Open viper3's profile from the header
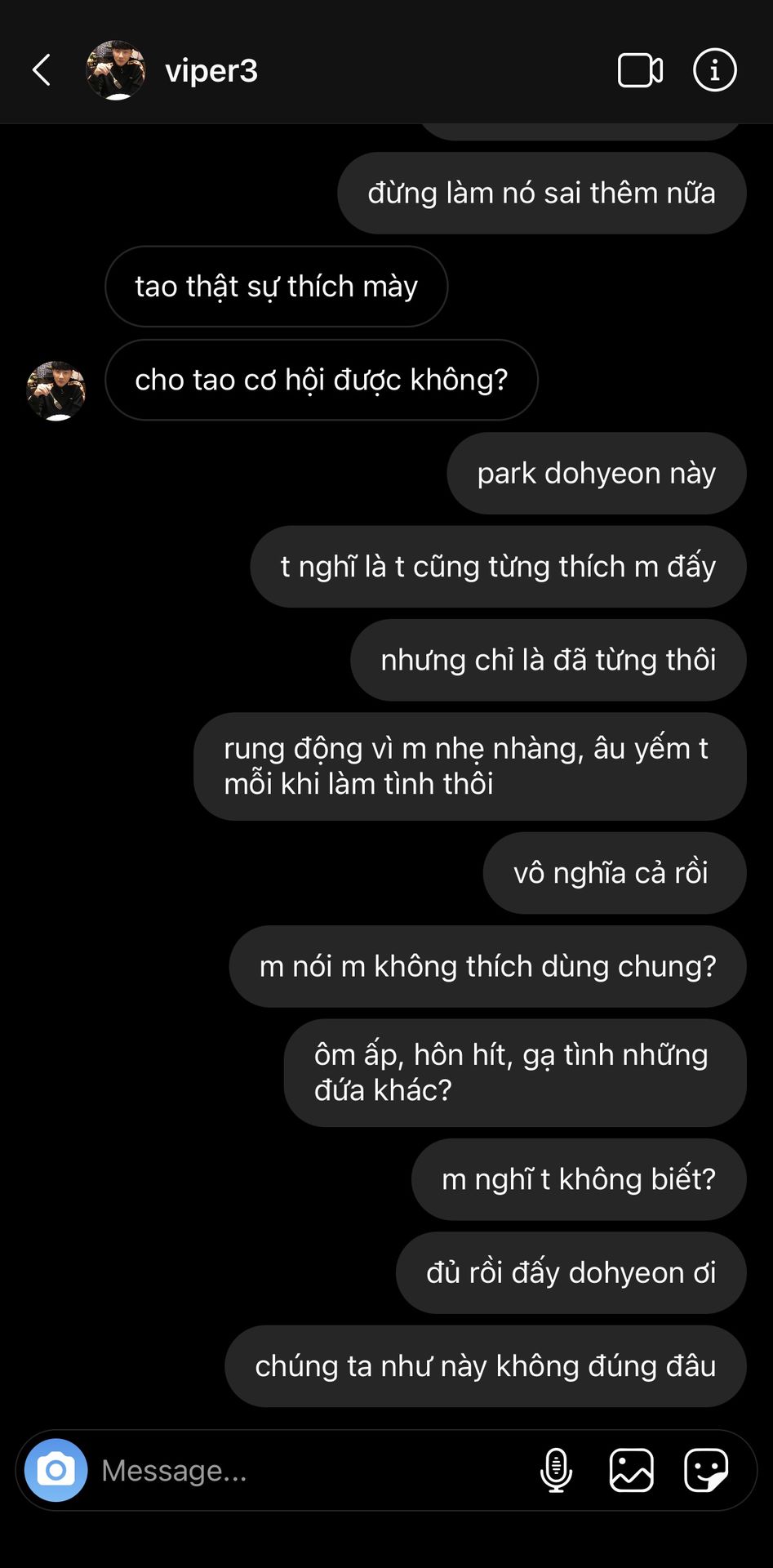Screen dimensions: 773x1568 coord(211,71)
